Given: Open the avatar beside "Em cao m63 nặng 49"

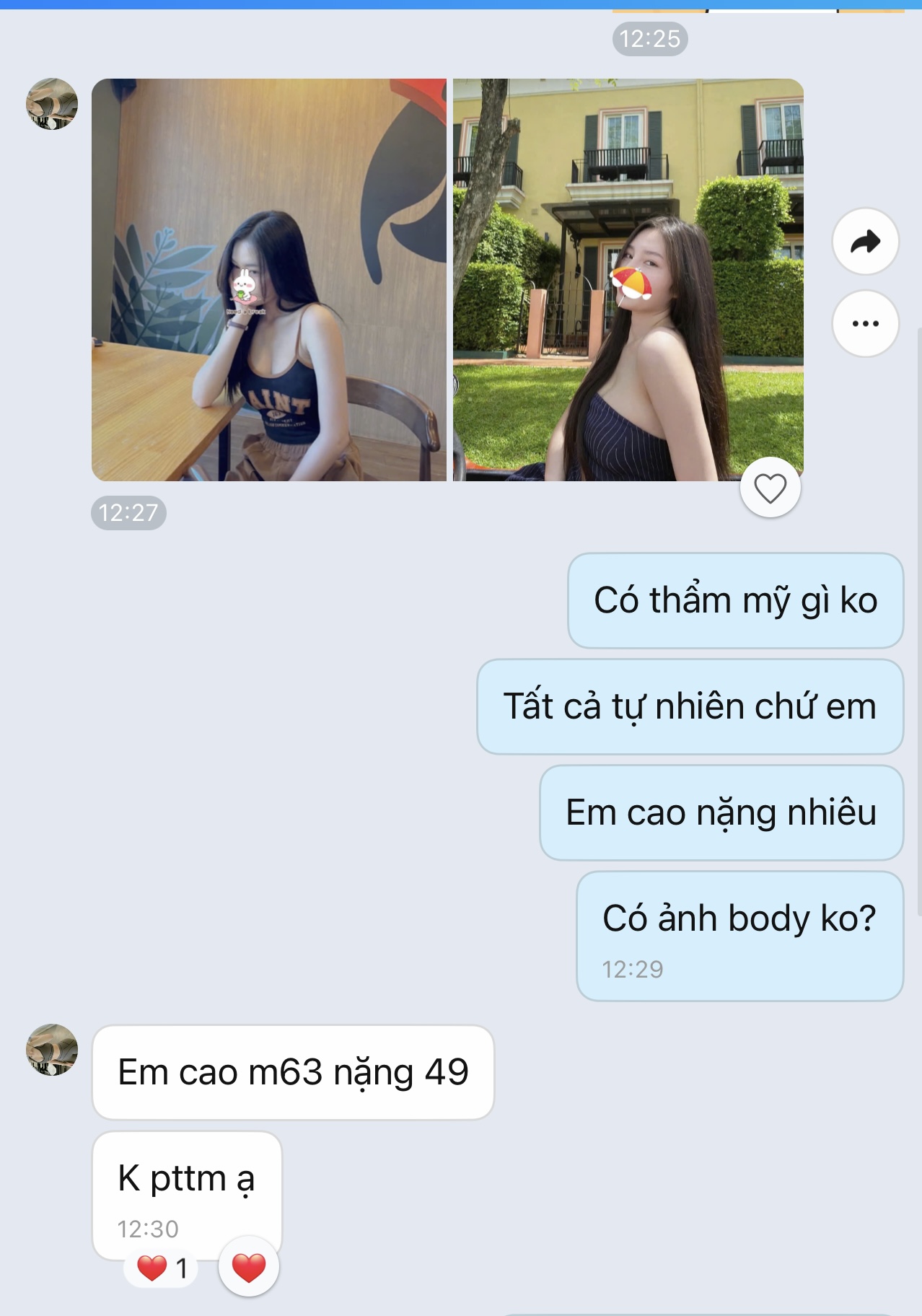Looking at the screenshot, I should tap(52, 1050).
